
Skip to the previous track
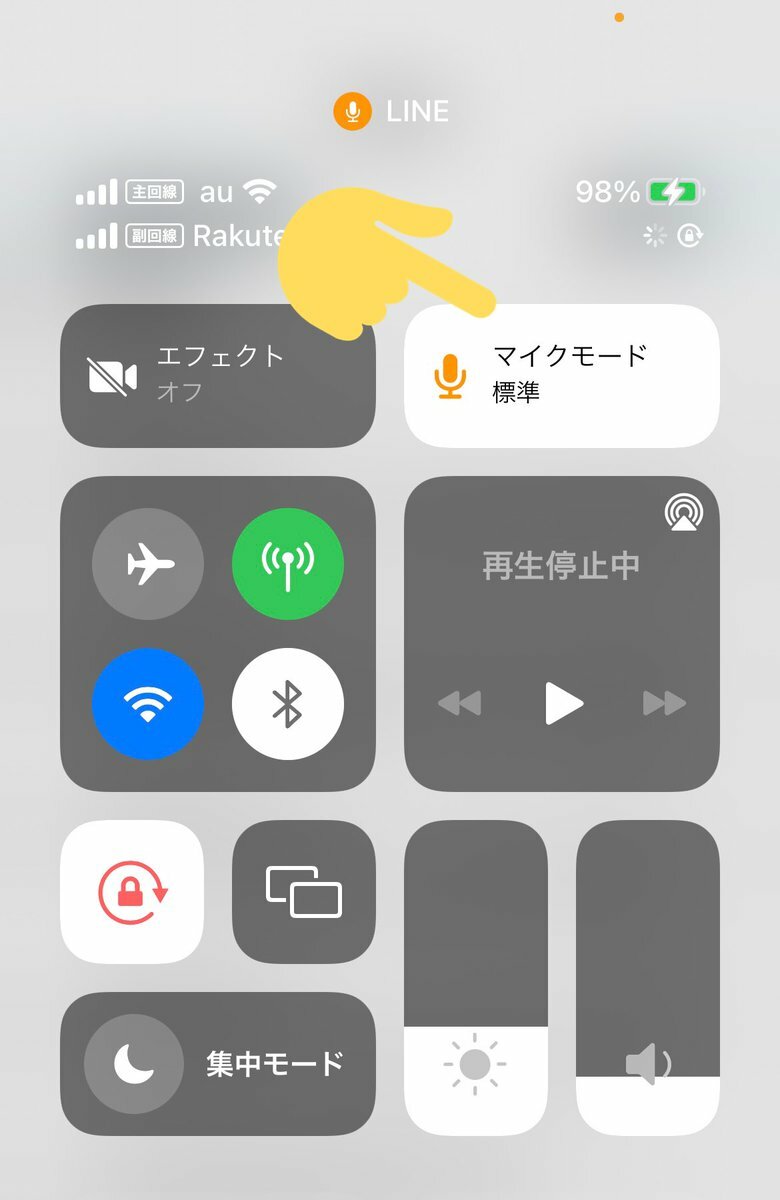click(460, 704)
